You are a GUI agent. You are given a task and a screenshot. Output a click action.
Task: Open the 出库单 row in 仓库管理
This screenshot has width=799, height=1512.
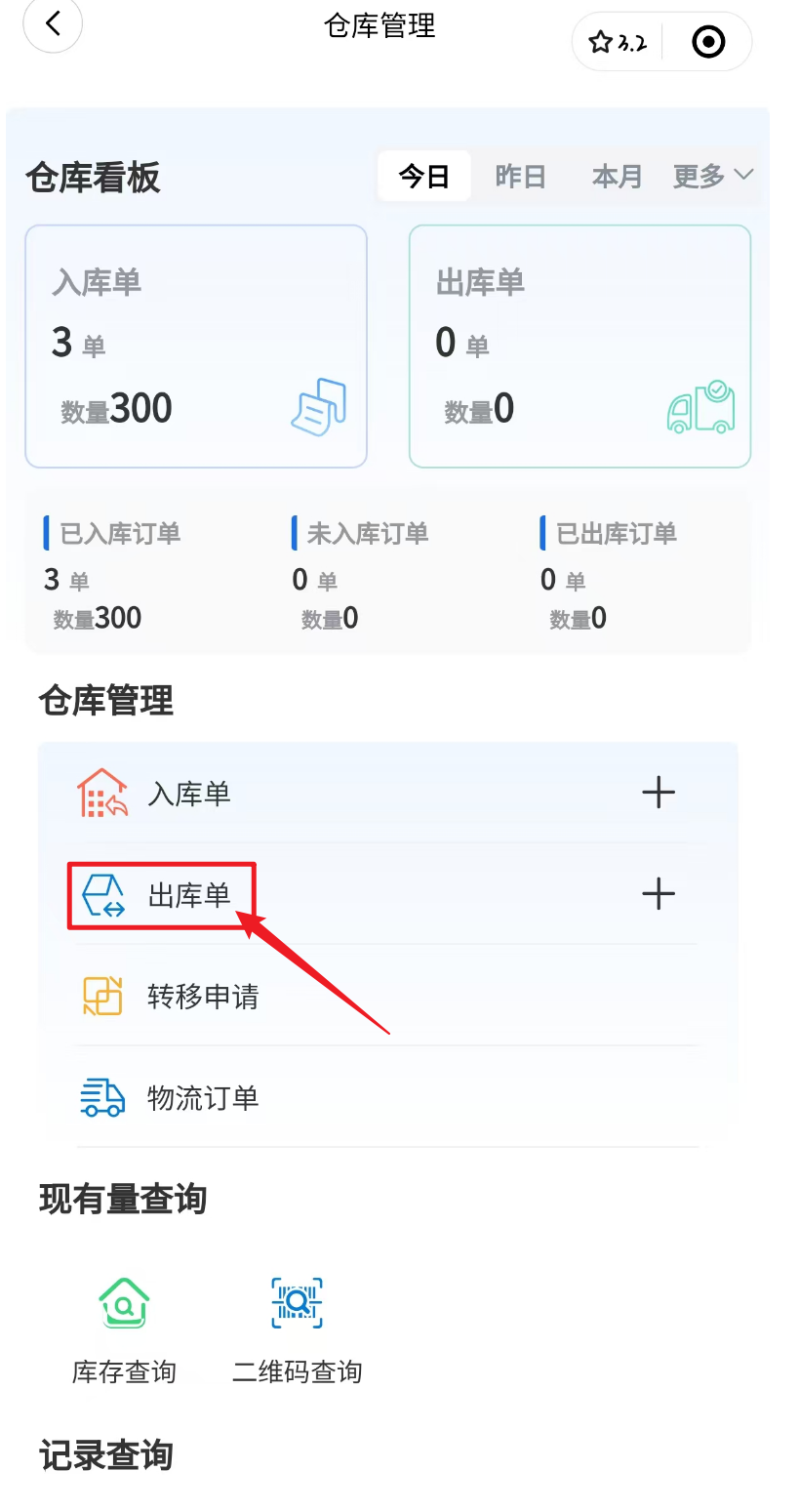point(387,894)
